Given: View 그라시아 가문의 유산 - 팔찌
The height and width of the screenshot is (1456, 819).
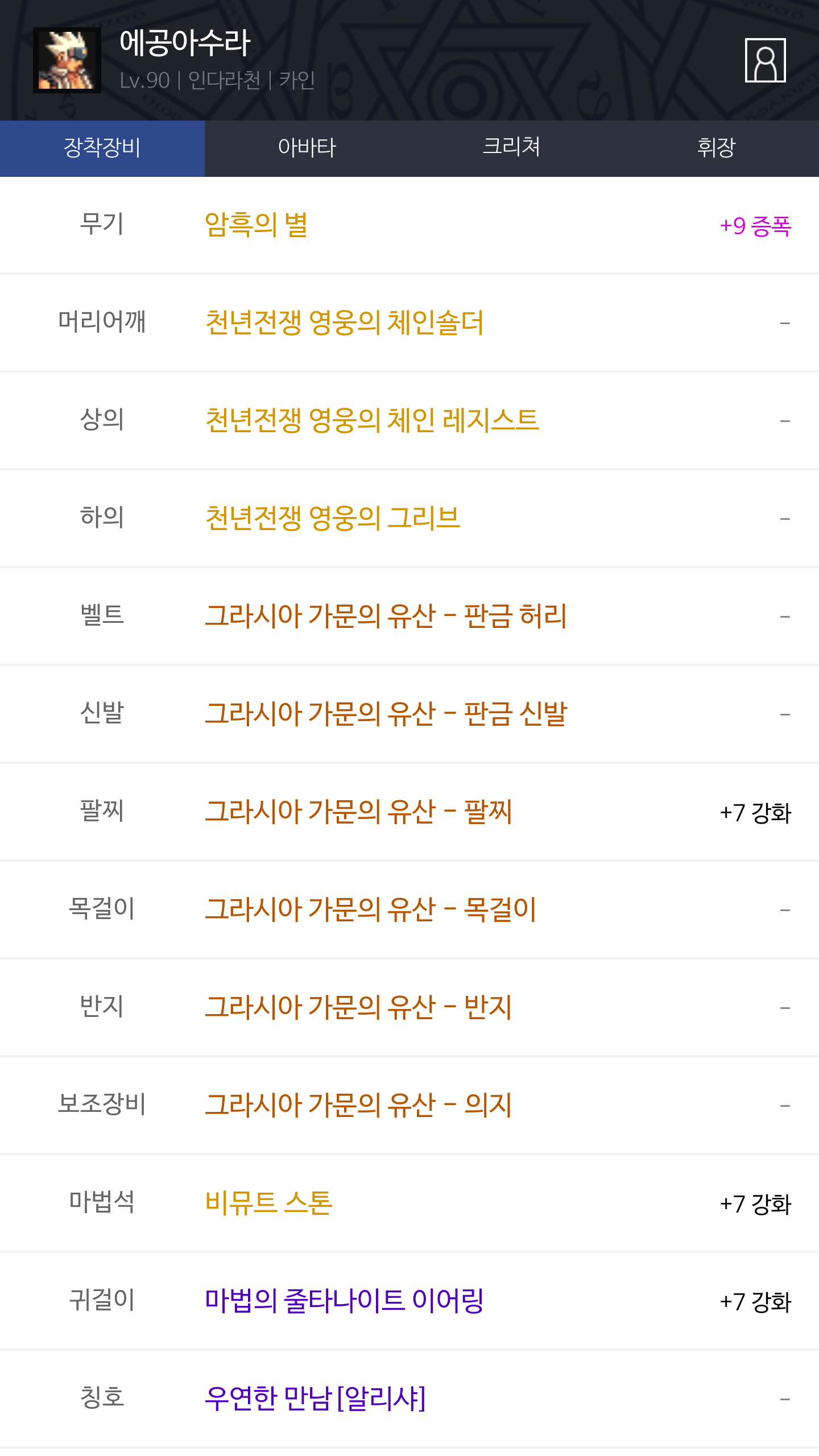Looking at the screenshot, I should pyautogui.click(x=358, y=812).
